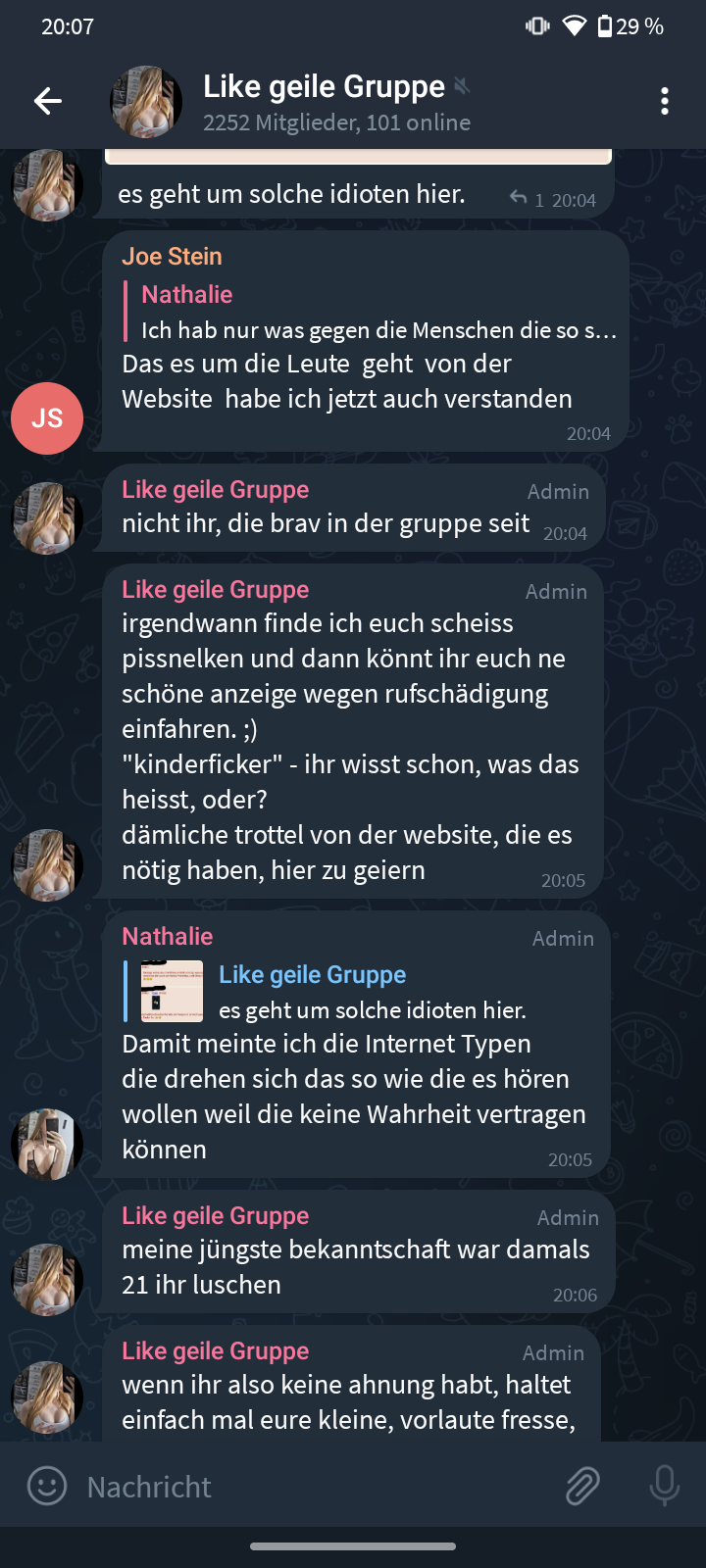Attach a file with the paperclip
Screen dimensions: 706x1568
(582, 1486)
